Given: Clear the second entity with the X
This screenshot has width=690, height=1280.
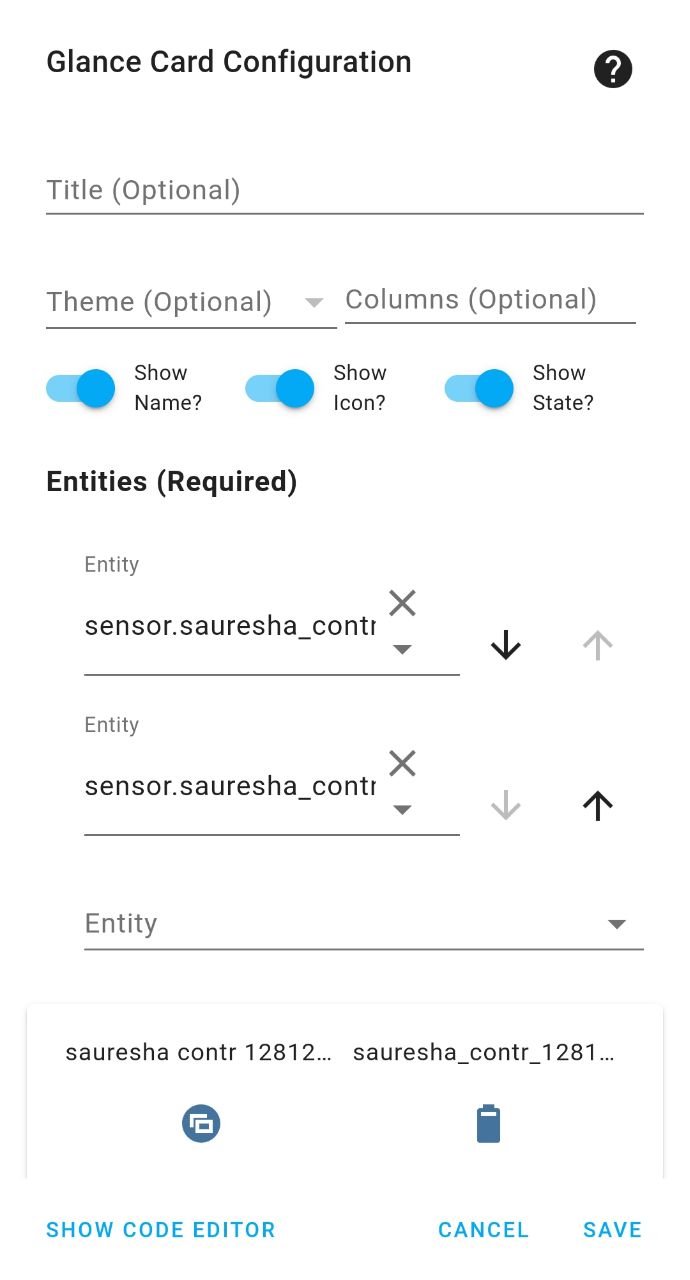Looking at the screenshot, I should [402, 764].
